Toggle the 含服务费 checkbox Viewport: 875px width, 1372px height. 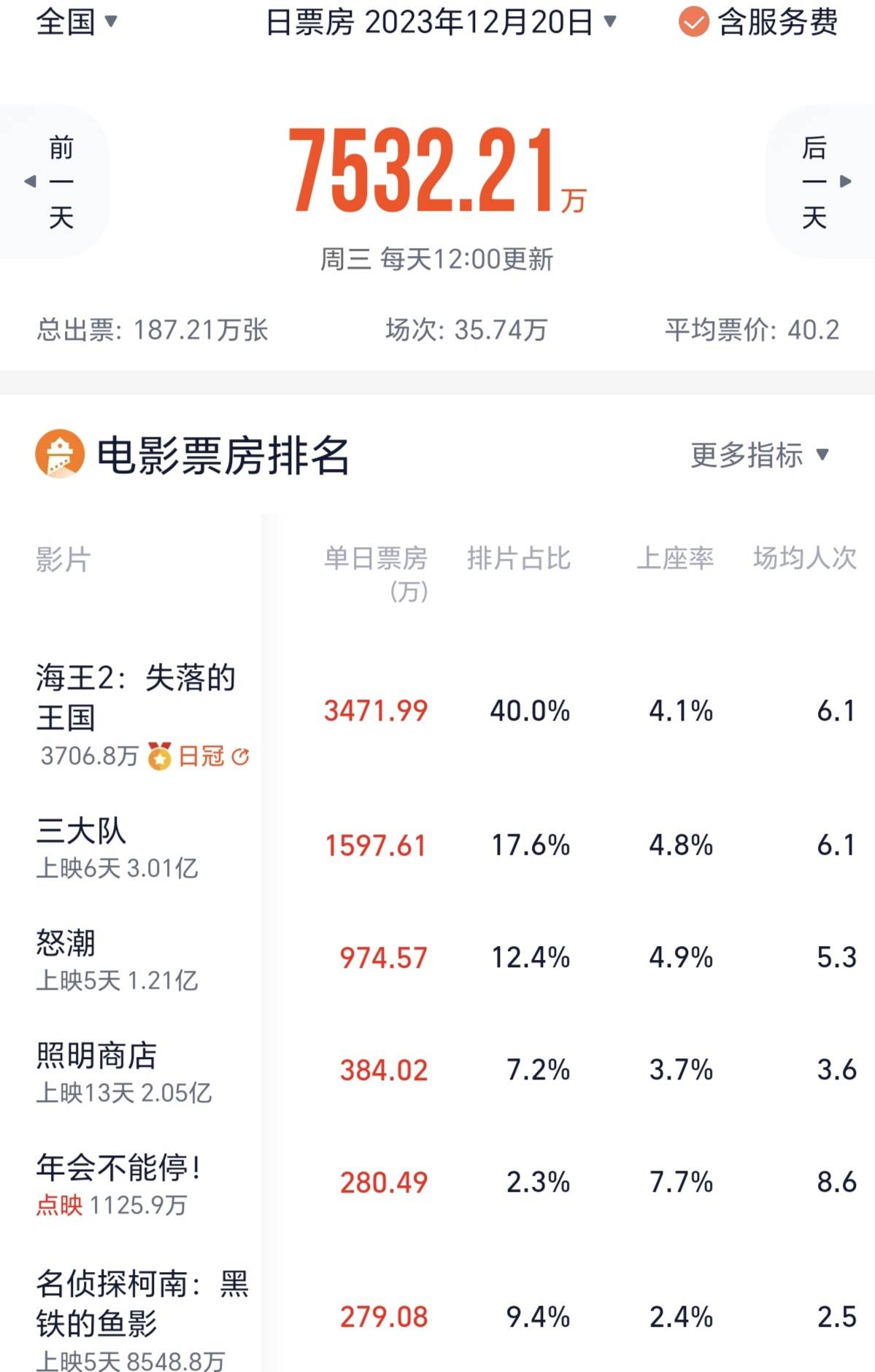693,23
